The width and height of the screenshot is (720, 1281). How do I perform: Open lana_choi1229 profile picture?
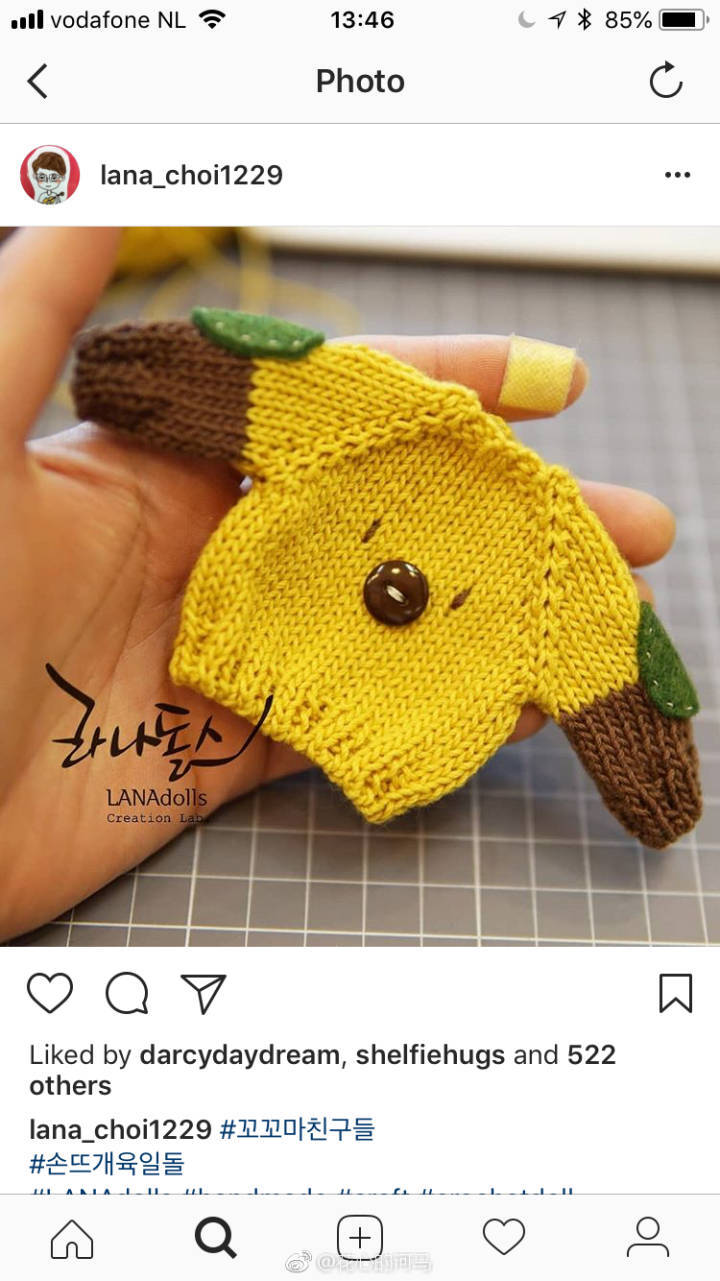(x=50, y=175)
